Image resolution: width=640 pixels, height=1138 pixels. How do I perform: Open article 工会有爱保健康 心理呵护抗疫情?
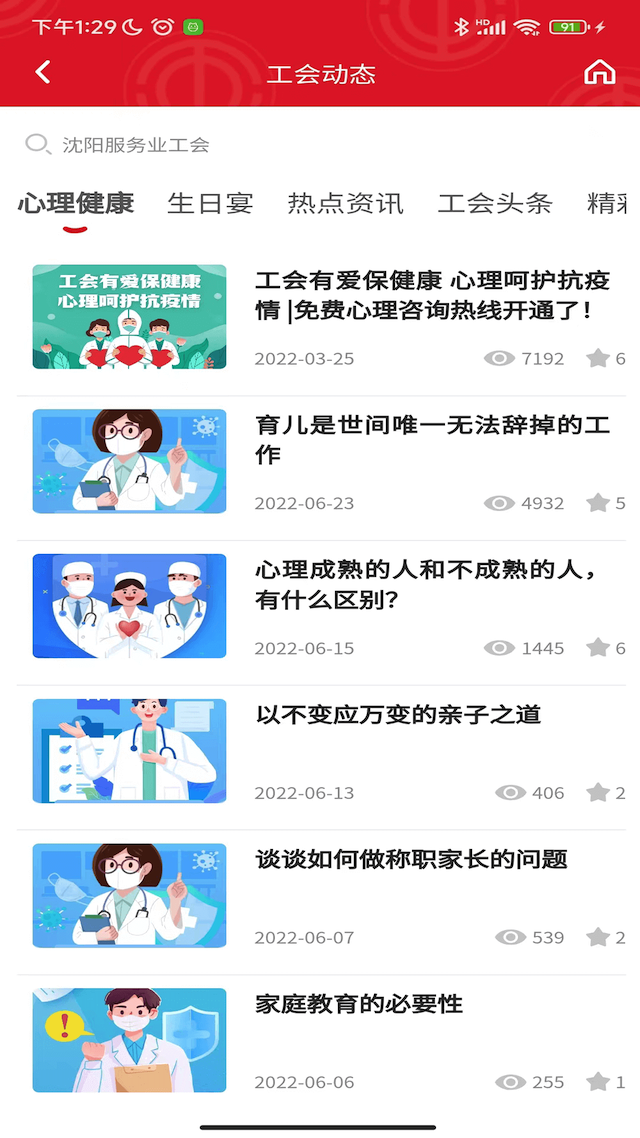click(x=432, y=295)
